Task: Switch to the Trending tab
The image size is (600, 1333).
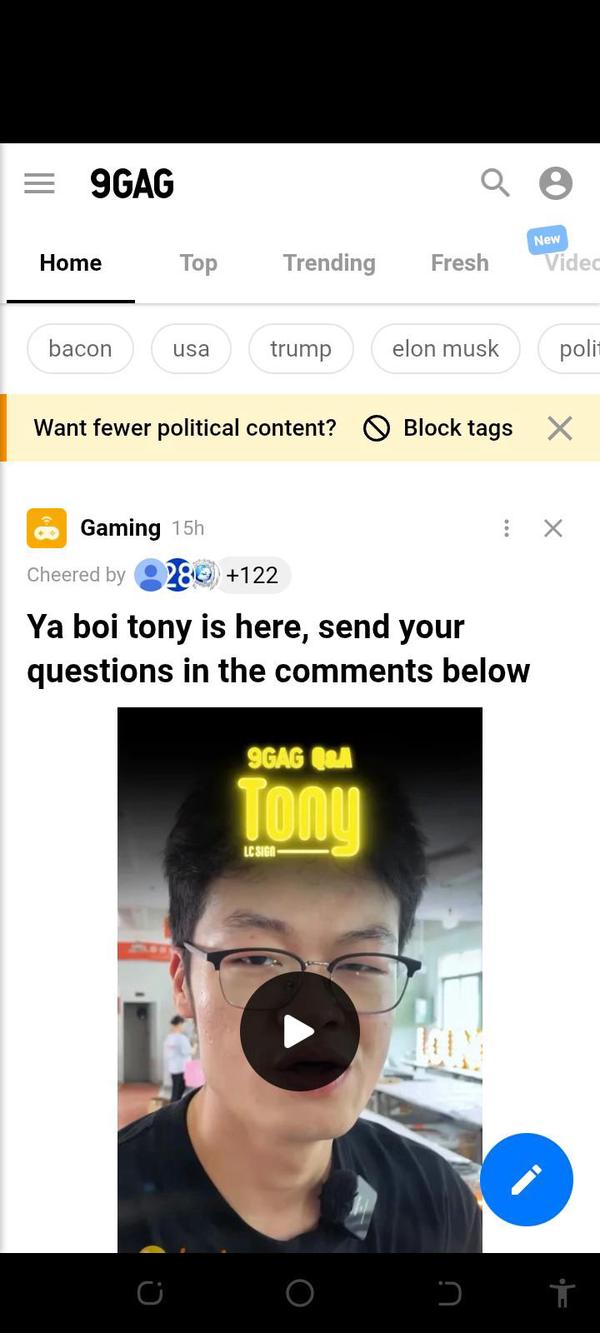Action: click(329, 263)
